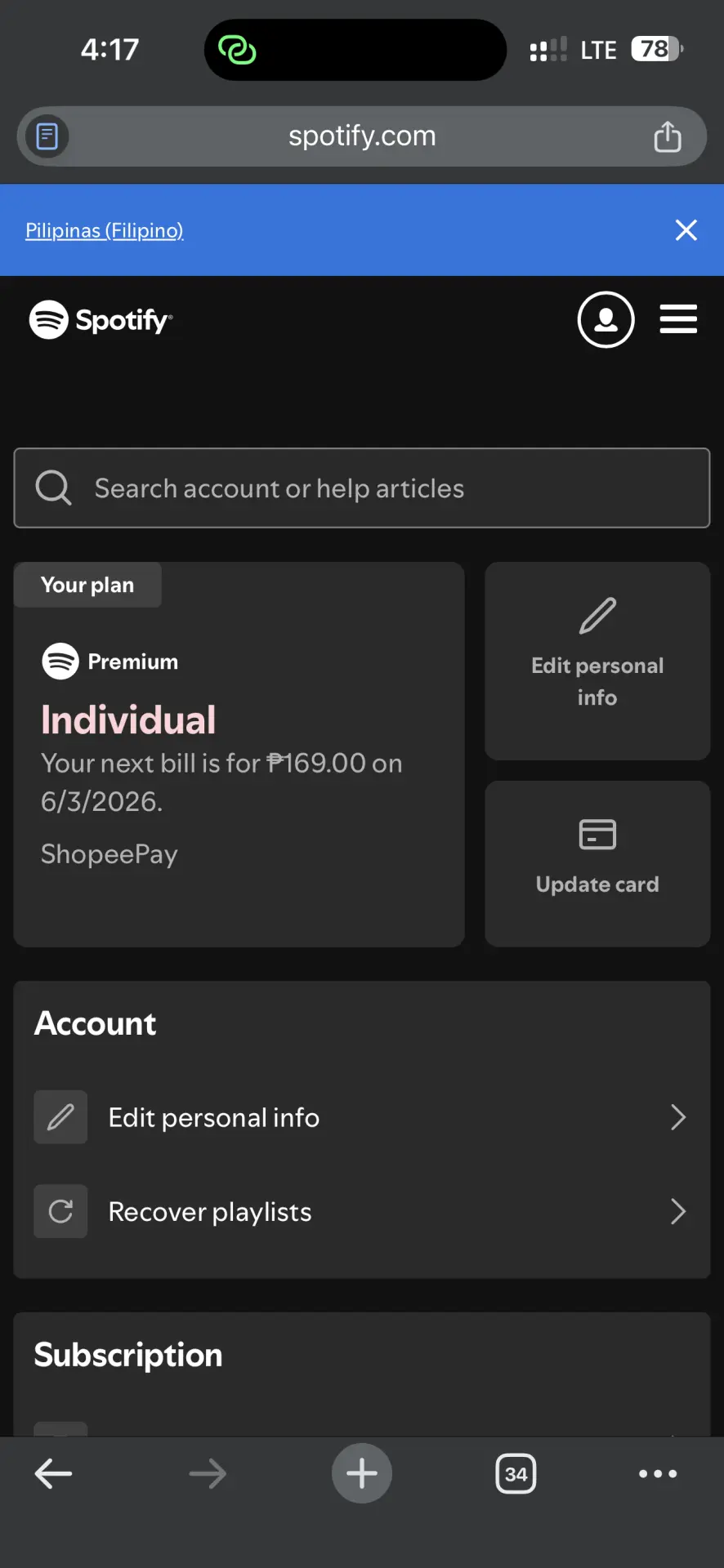The image size is (724, 1568).
Task: Open the browser's more options menu
Action: click(658, 1474)
